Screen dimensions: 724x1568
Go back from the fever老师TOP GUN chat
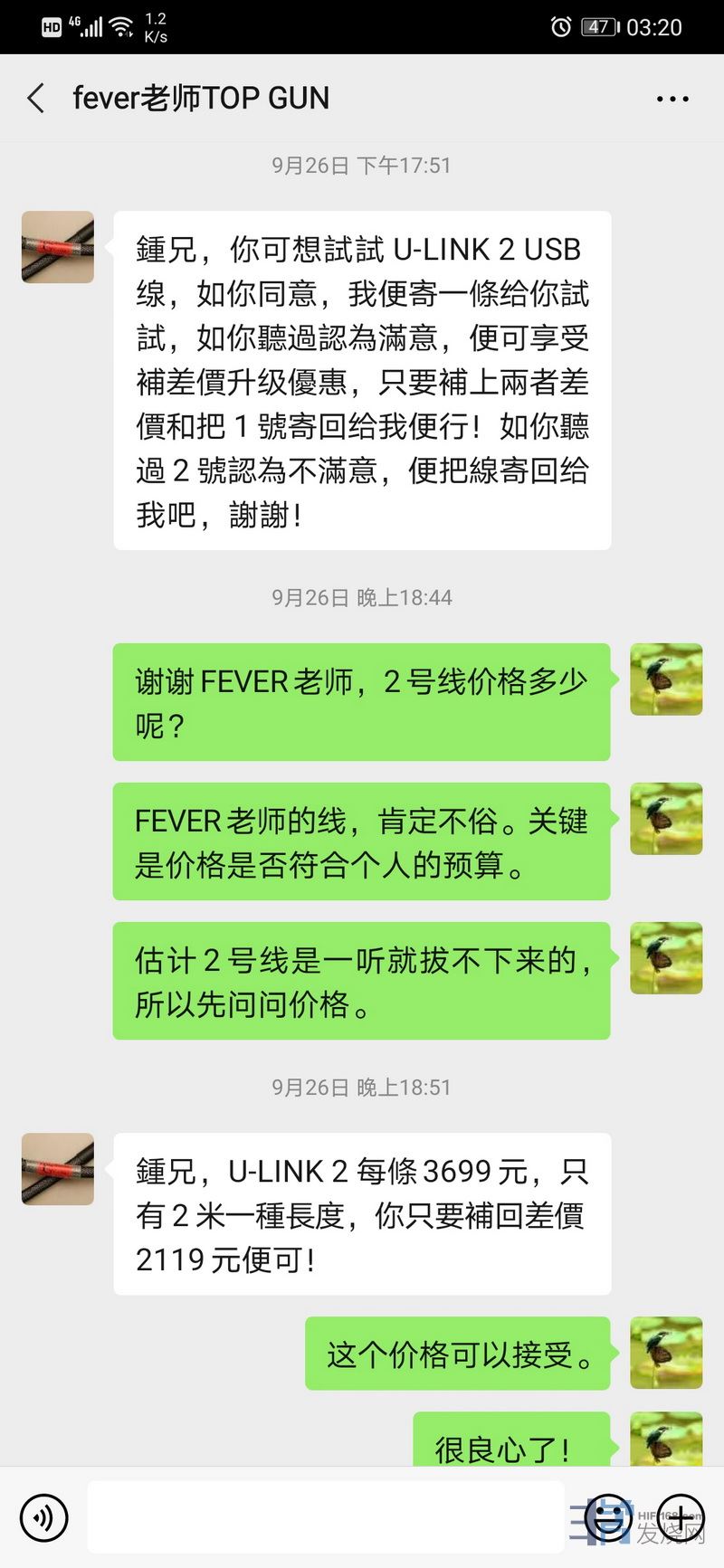click(36, 98)
